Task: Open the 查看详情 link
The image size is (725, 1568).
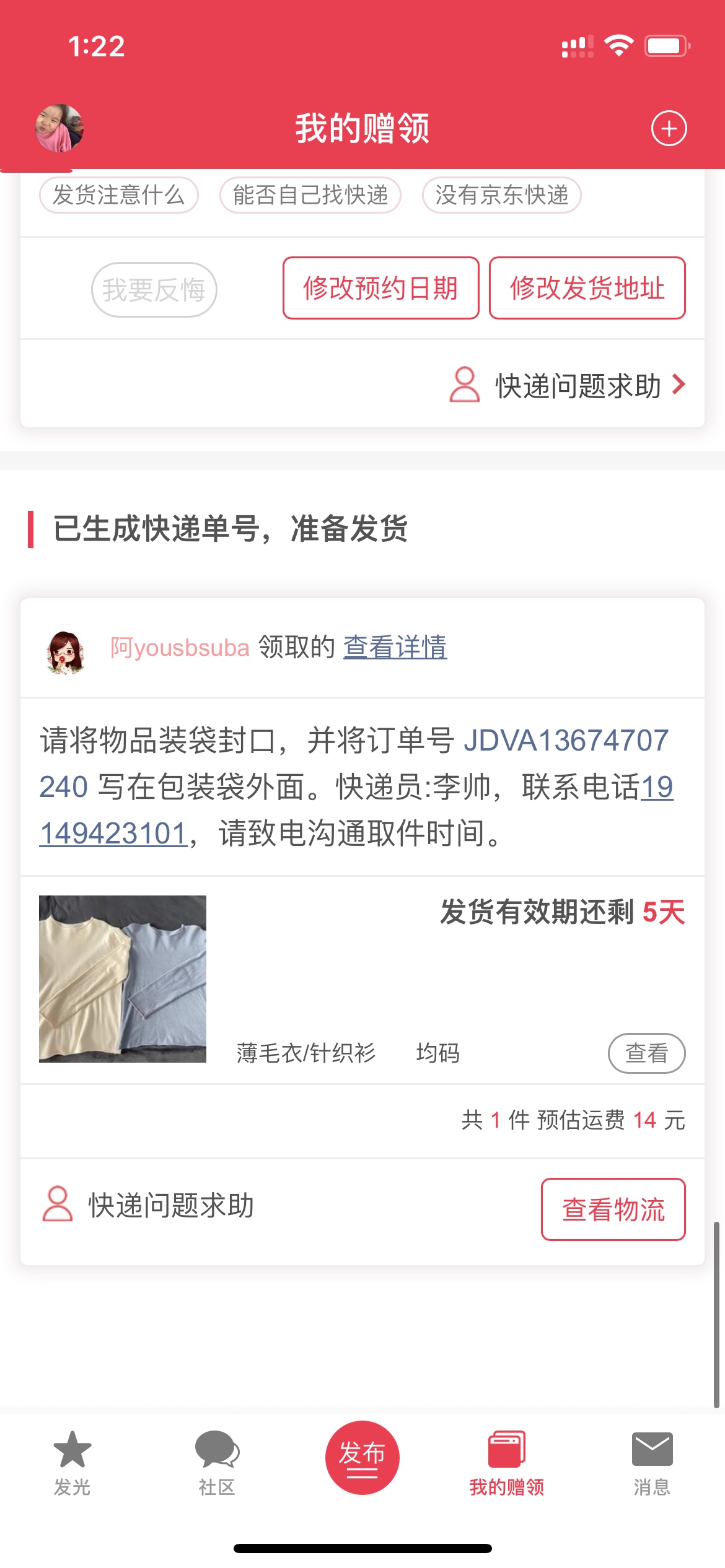Action: (x=395, y=647)
